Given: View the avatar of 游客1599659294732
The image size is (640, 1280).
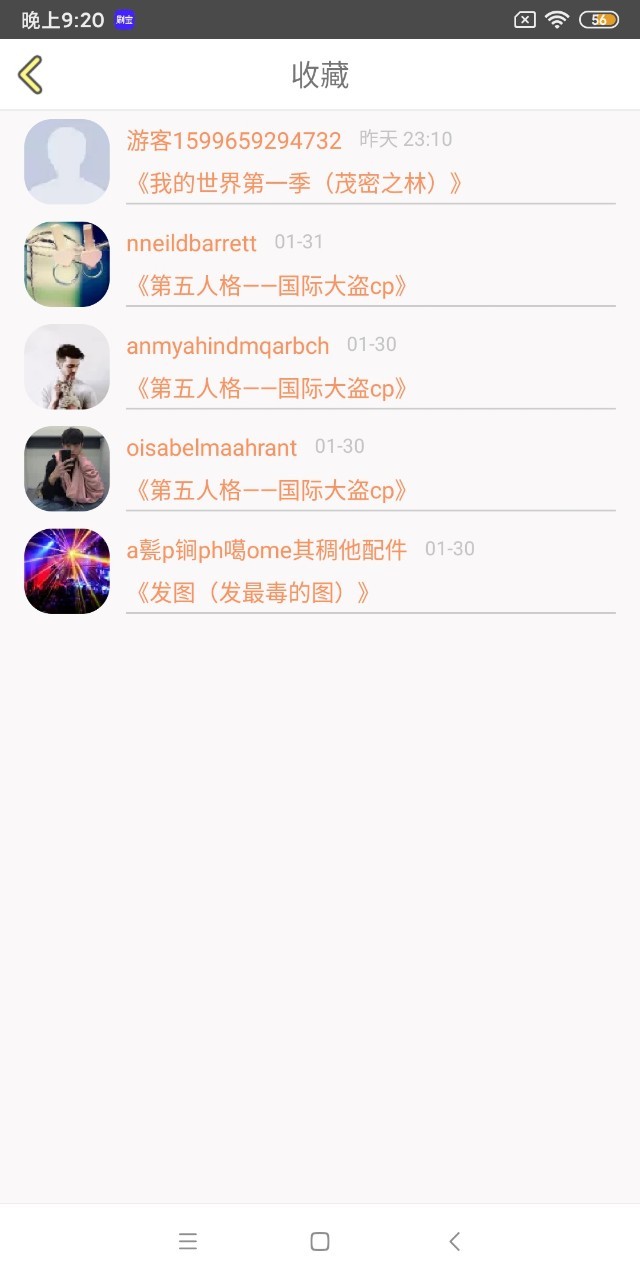Looking at the screenshot, I should point(67,161).
